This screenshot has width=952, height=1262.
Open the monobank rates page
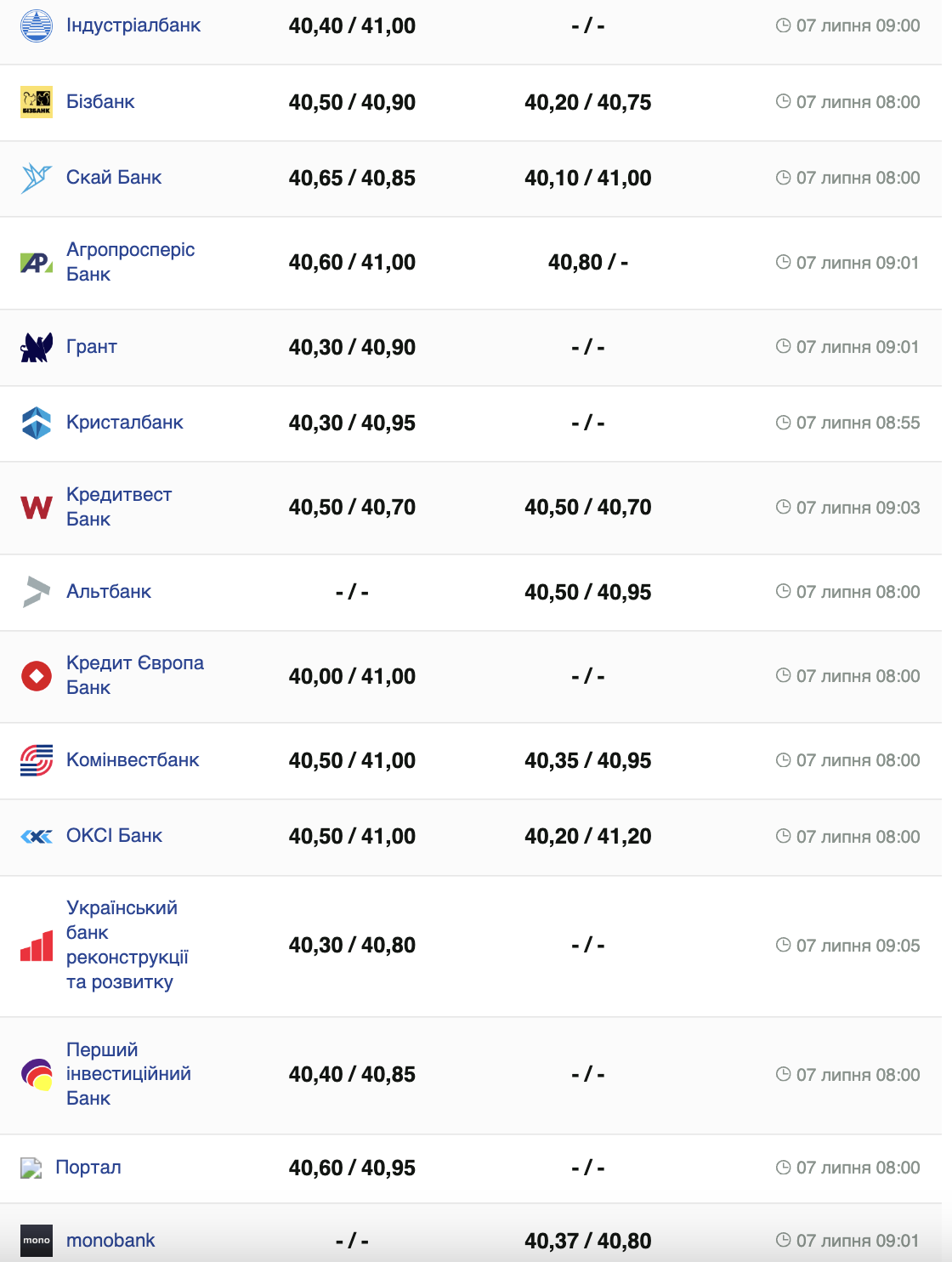tap(110, 1241)
